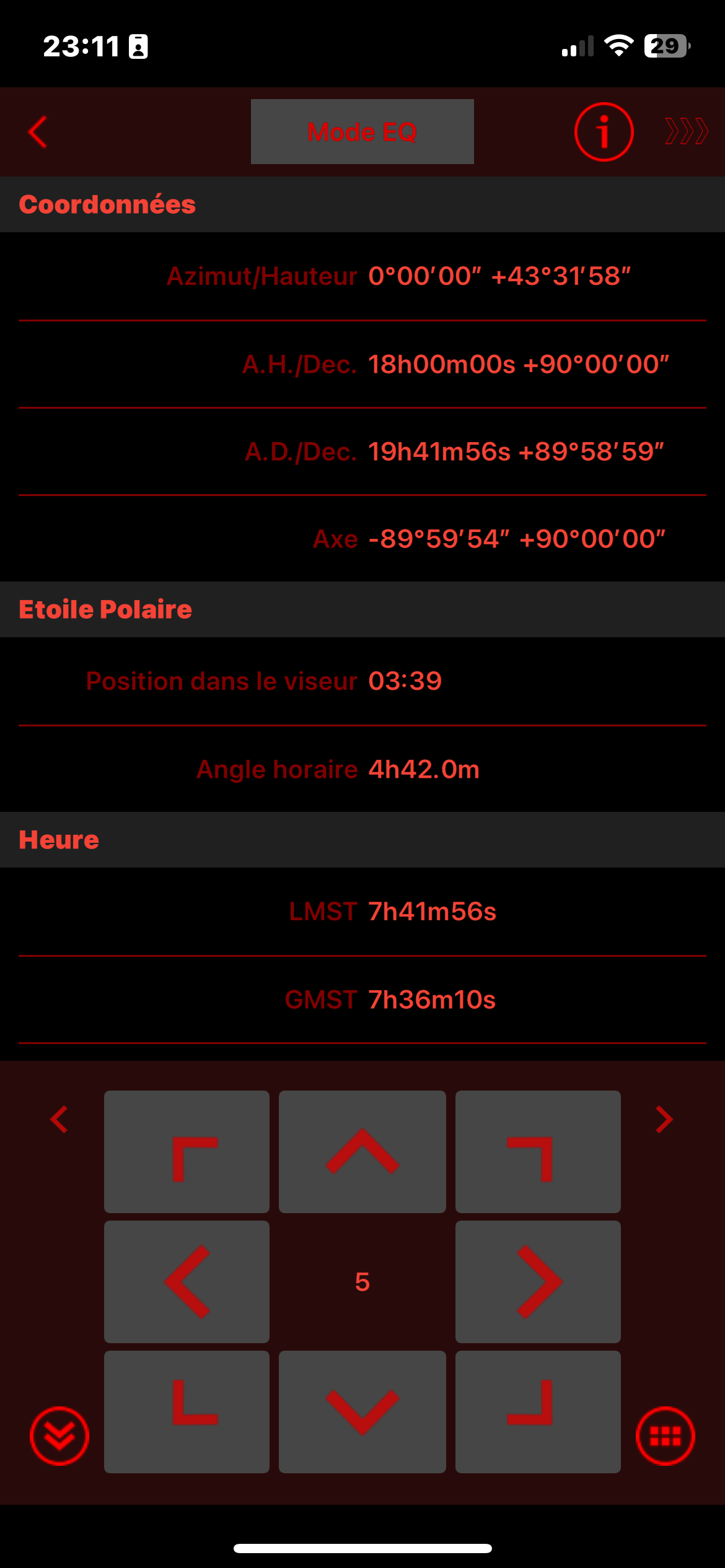This screenshot has height=1568, width=725.
Task: Slew the mount down with the down arrow
Action: coord(362,1411)
